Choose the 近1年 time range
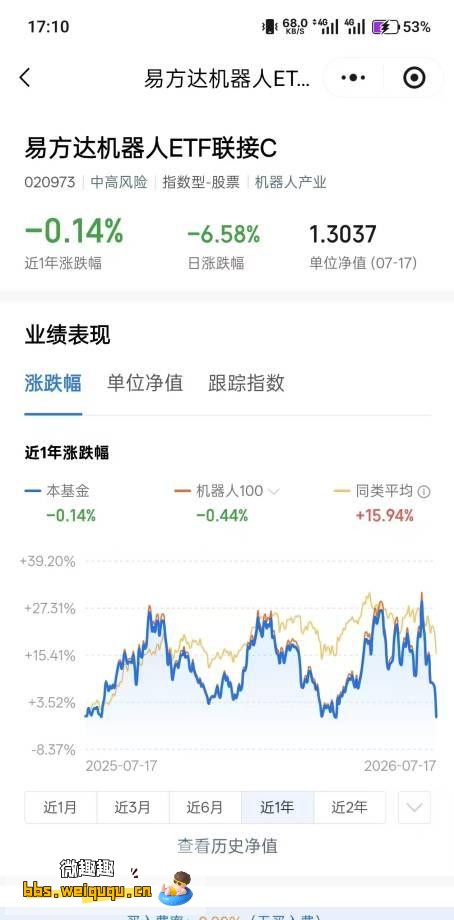This screenshot has height=920, width=454. (x=277, y=807)
